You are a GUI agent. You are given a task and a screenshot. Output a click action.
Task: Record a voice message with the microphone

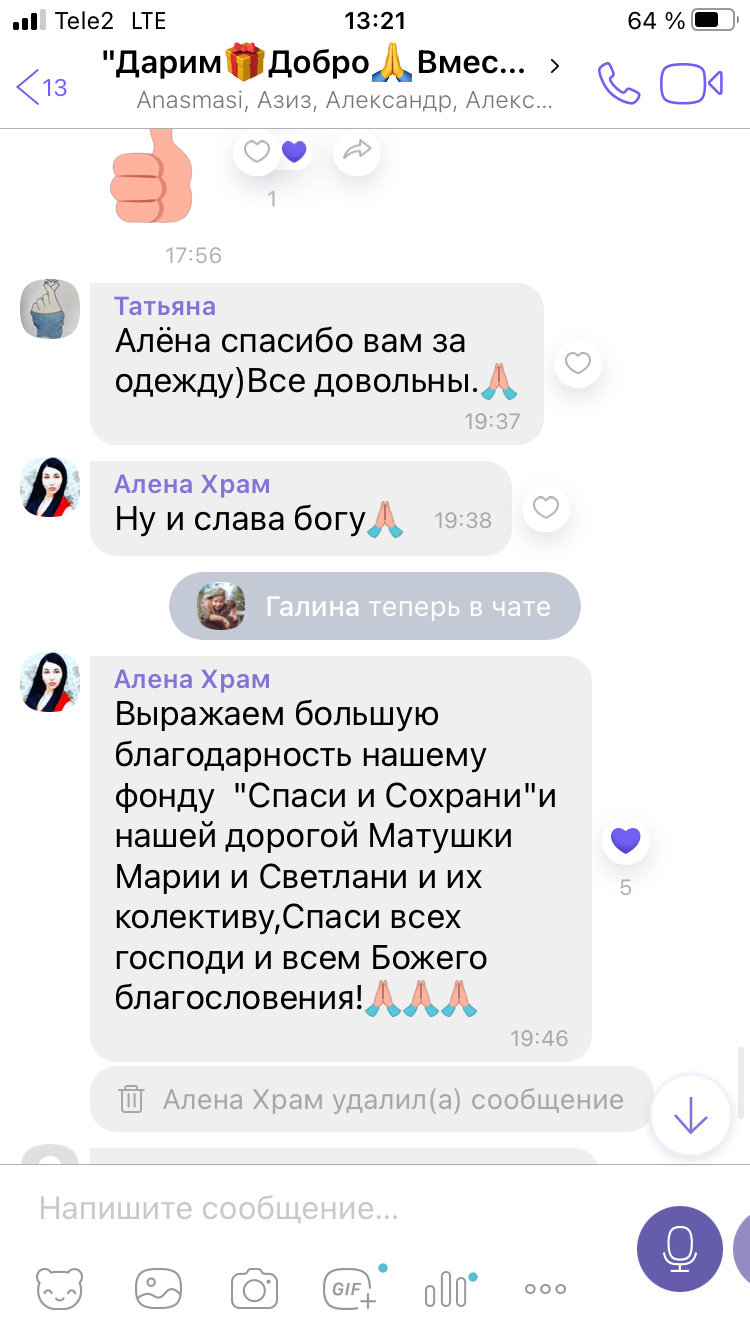tap(680, 1249)
